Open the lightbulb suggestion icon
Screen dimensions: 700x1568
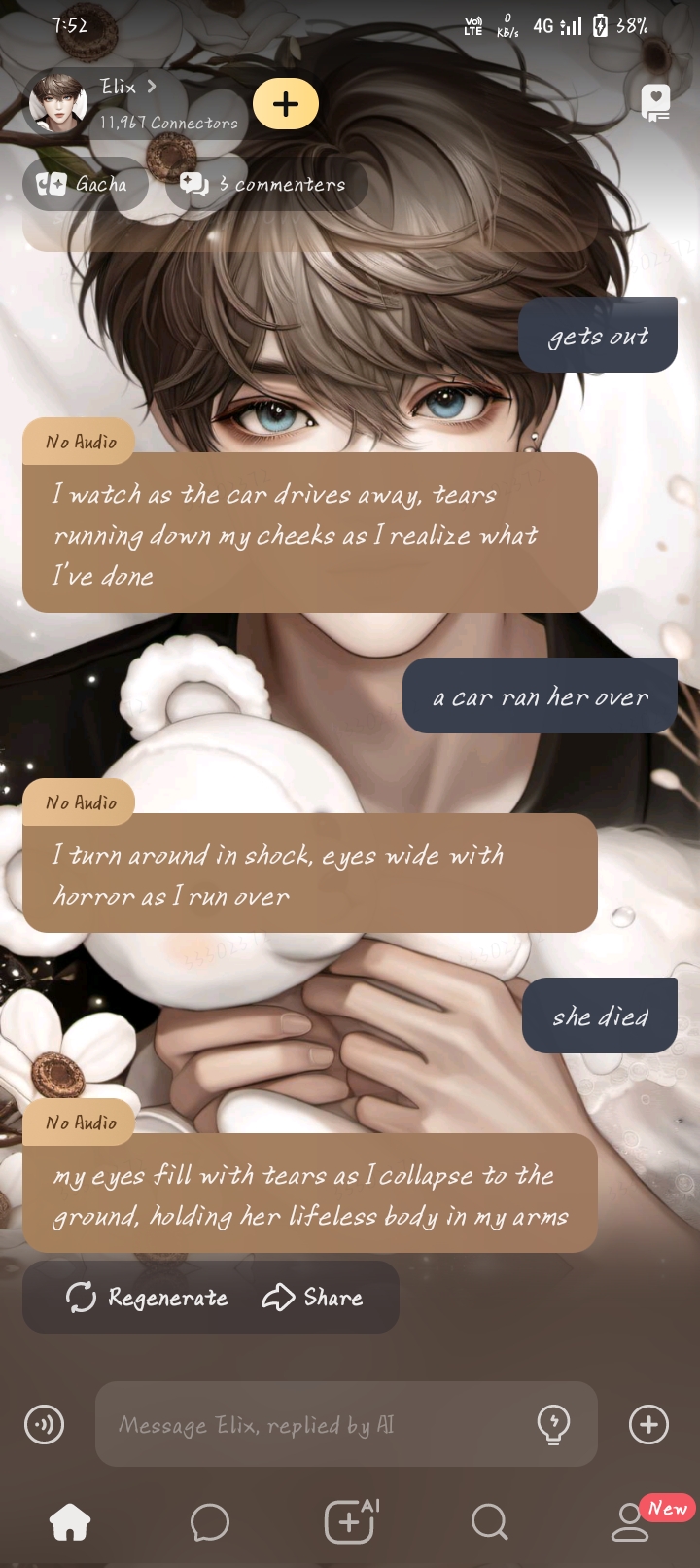tap(554, 1424)
